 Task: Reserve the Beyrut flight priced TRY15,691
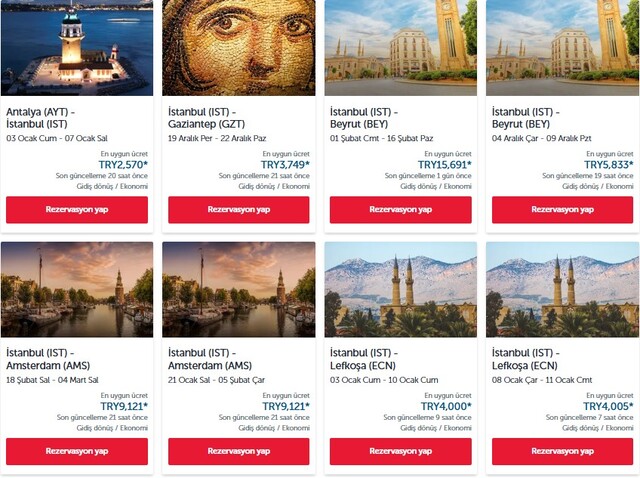tap(400, 210)
